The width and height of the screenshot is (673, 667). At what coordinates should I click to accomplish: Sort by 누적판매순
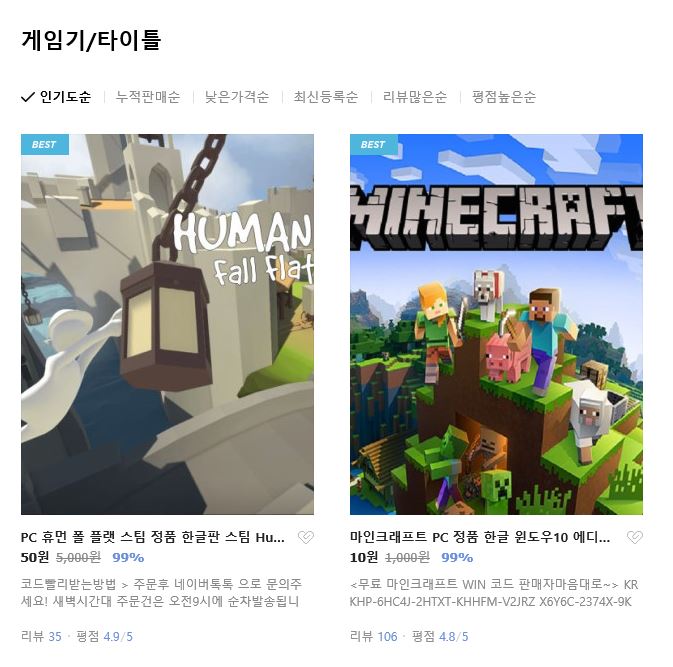click(x=148, y=97)
